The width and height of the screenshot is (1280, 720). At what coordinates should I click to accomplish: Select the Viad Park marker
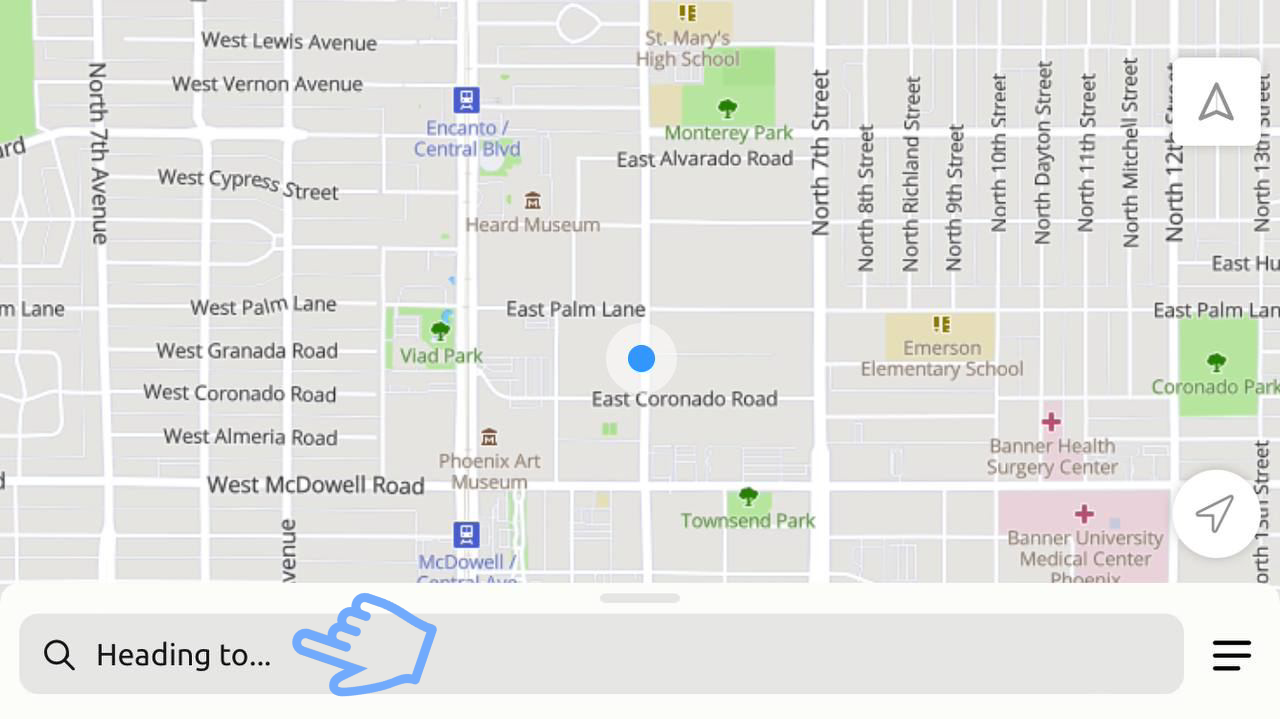[x=440, y=331]
